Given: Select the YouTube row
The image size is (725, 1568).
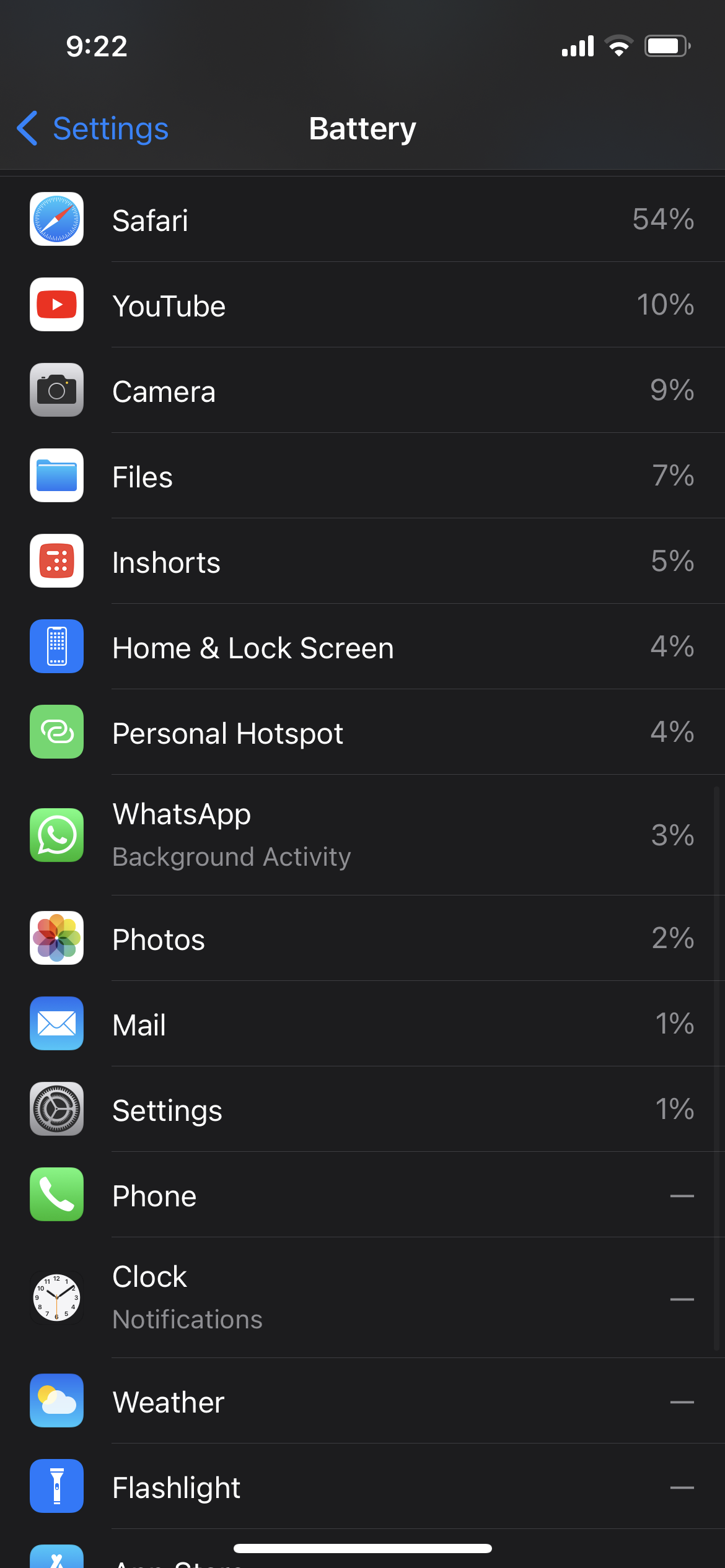Looking at the screenshot, I should pyautogui.click(x=362, y=305).
